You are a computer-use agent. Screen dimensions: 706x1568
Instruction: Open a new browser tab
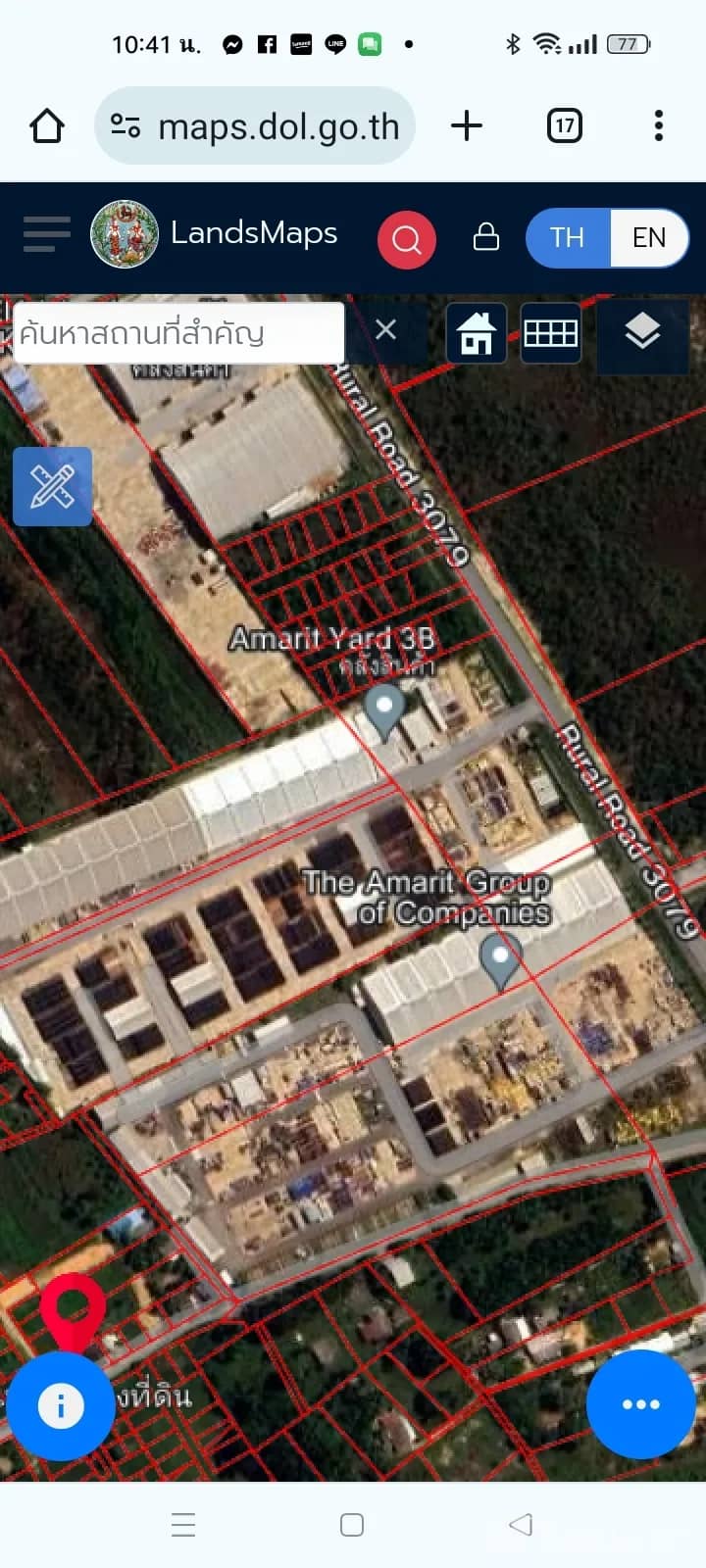(468, 125)
